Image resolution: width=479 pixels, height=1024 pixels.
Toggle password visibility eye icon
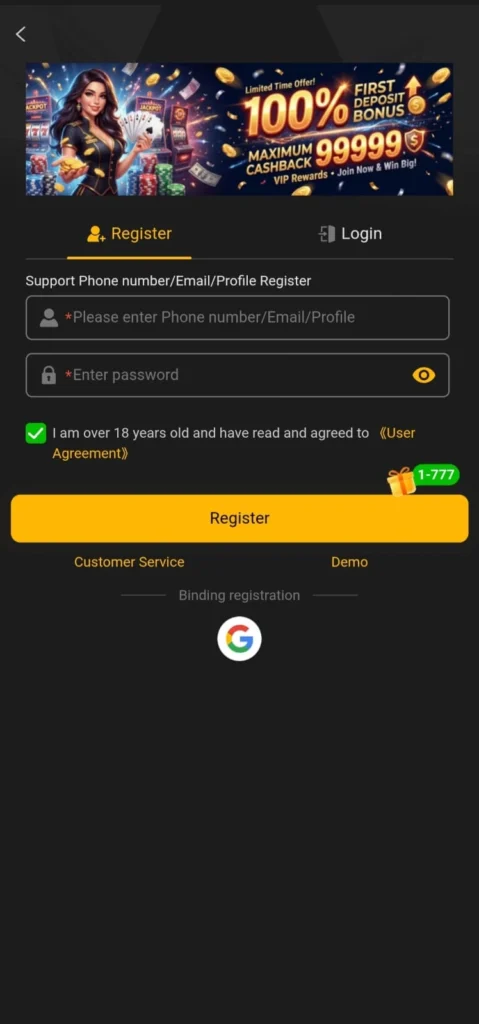(424, 375)
